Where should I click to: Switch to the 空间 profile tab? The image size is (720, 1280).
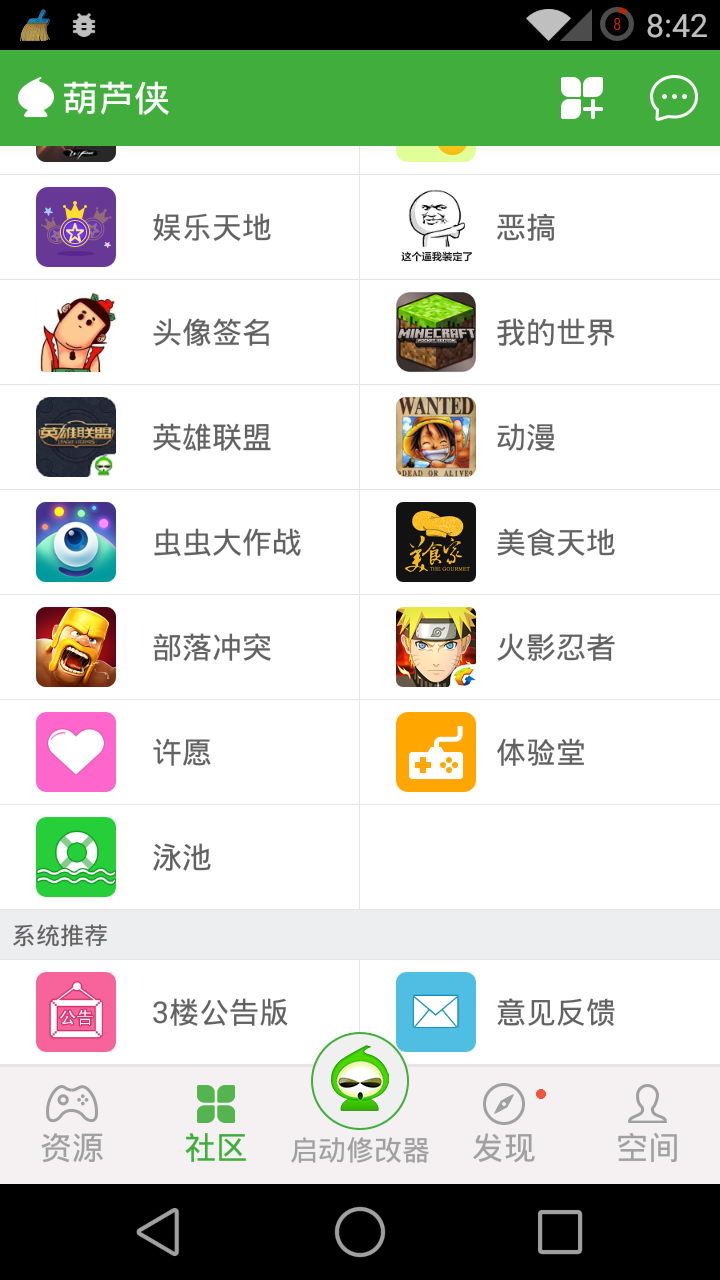coord(648,1120)
